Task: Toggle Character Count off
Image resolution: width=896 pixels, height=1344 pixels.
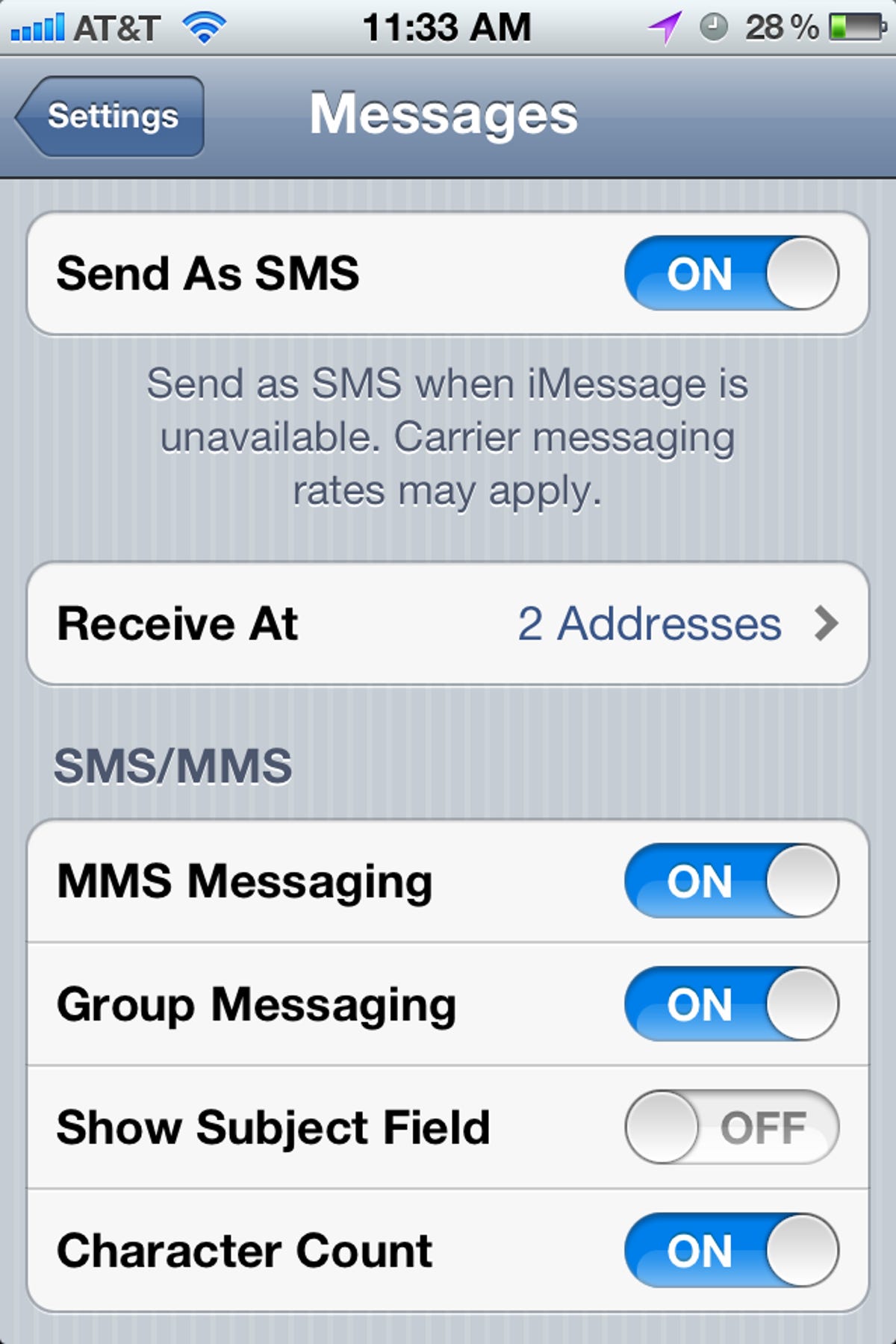Action: coord(731,1251)
